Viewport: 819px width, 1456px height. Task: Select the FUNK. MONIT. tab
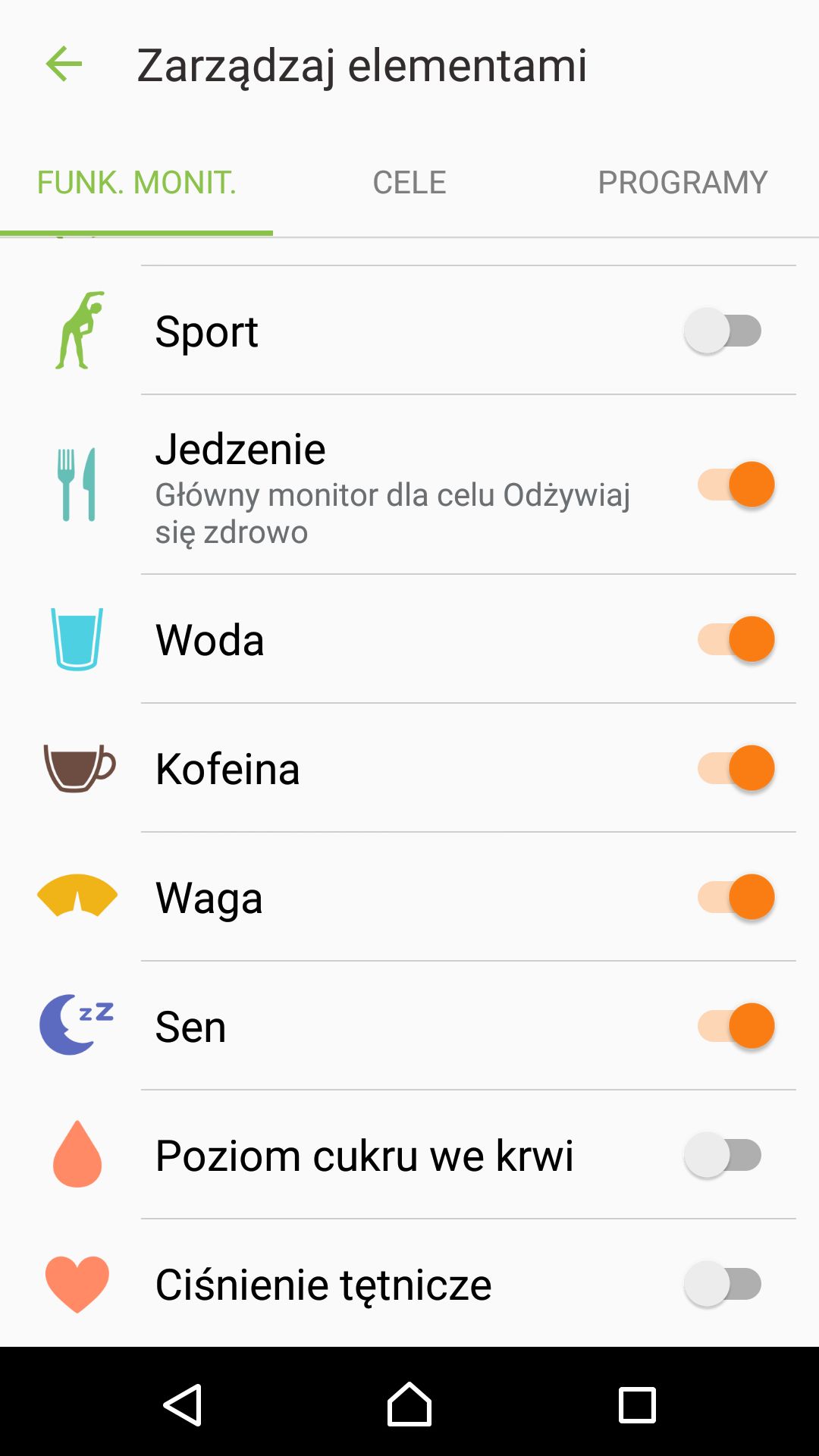[136, 183]
